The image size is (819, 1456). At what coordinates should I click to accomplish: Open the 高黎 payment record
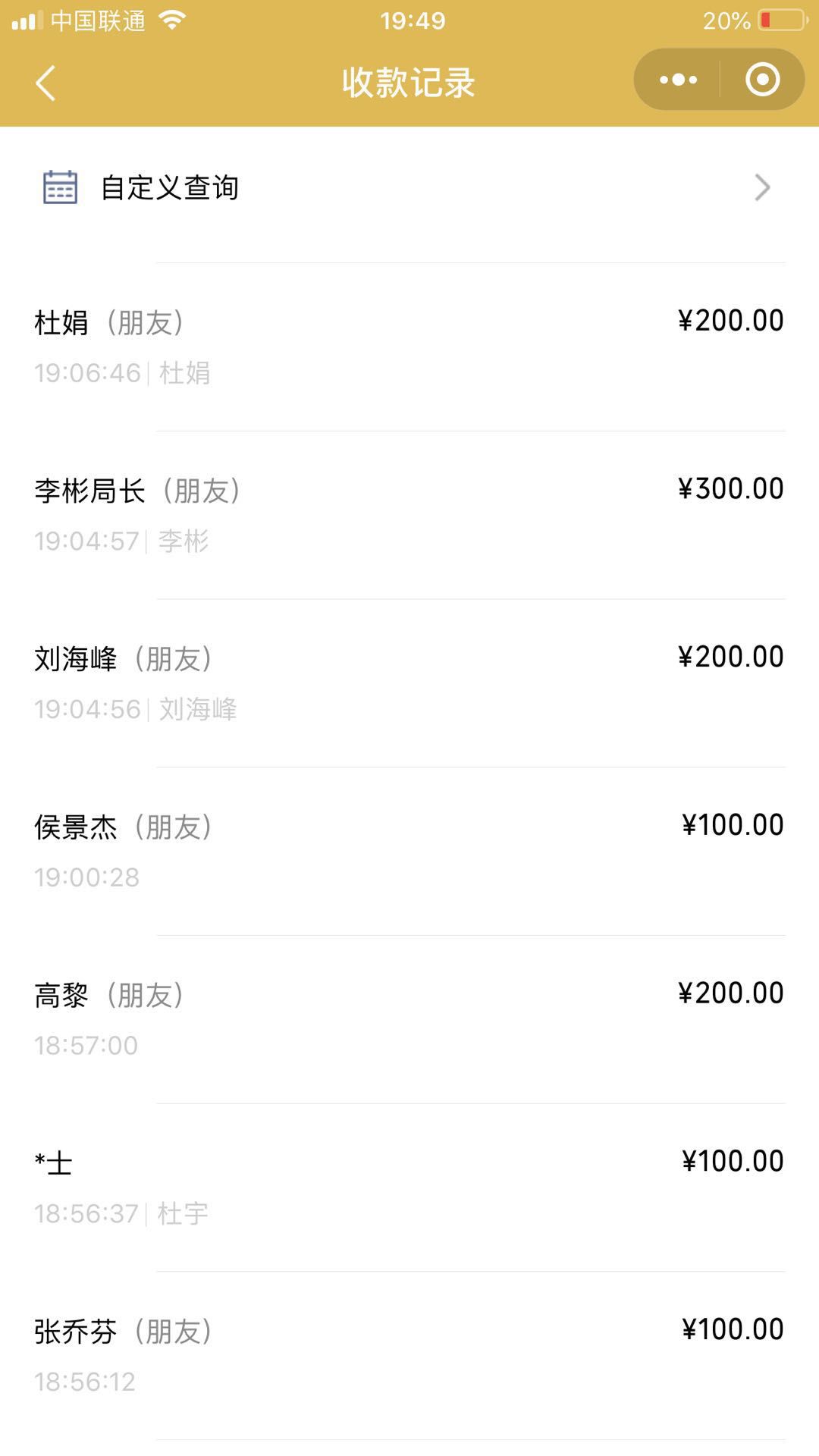tap(409, 1020)
